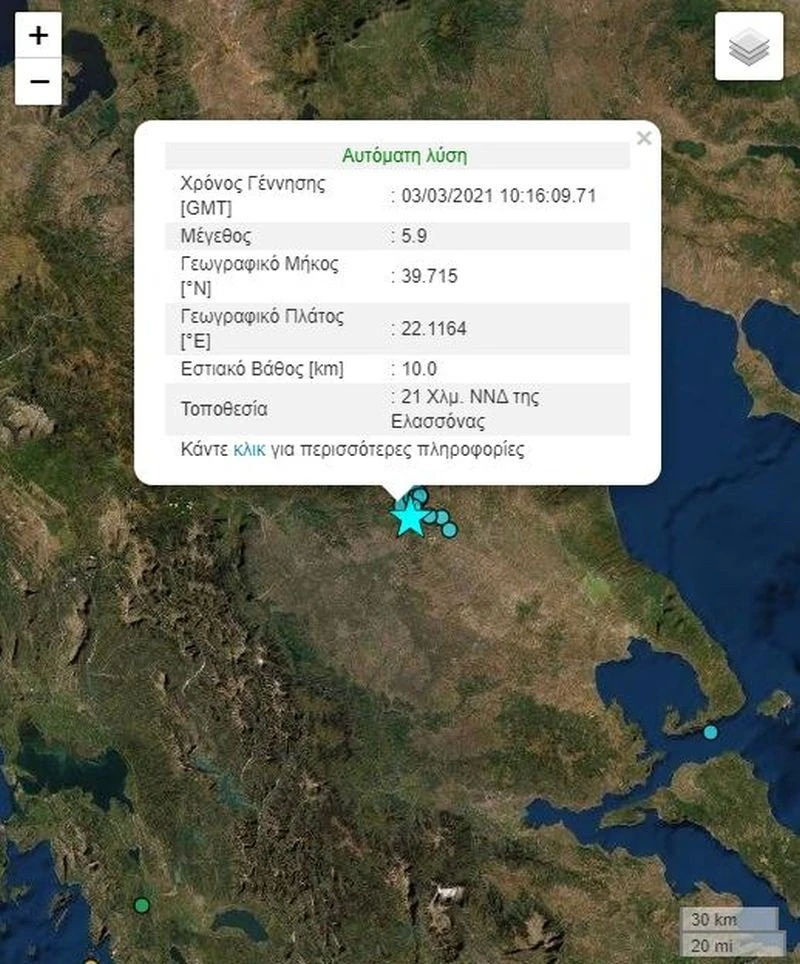Click the green event marker near bottom left
Screen dimensions: 800x964
pyautogui.click(x=143, y=903)
